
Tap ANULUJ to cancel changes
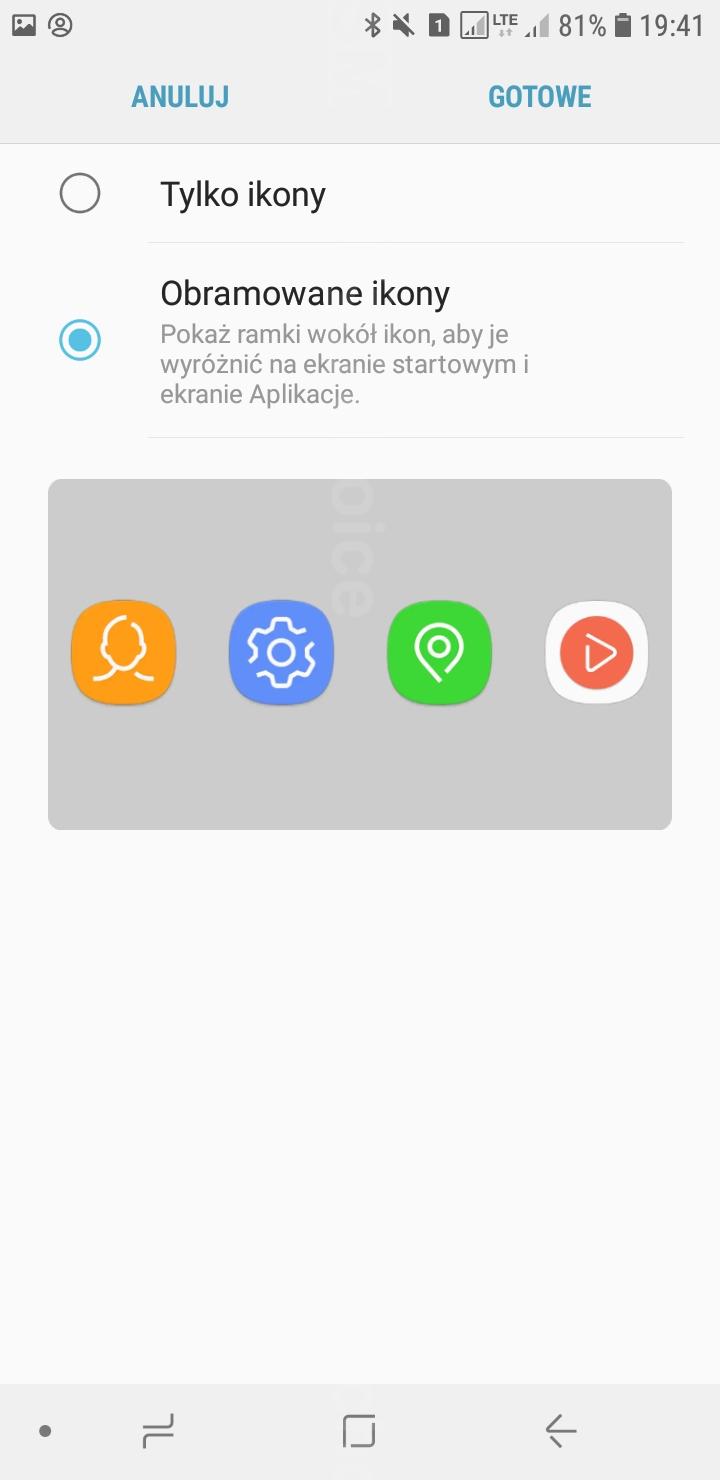[x=180, y=97]
